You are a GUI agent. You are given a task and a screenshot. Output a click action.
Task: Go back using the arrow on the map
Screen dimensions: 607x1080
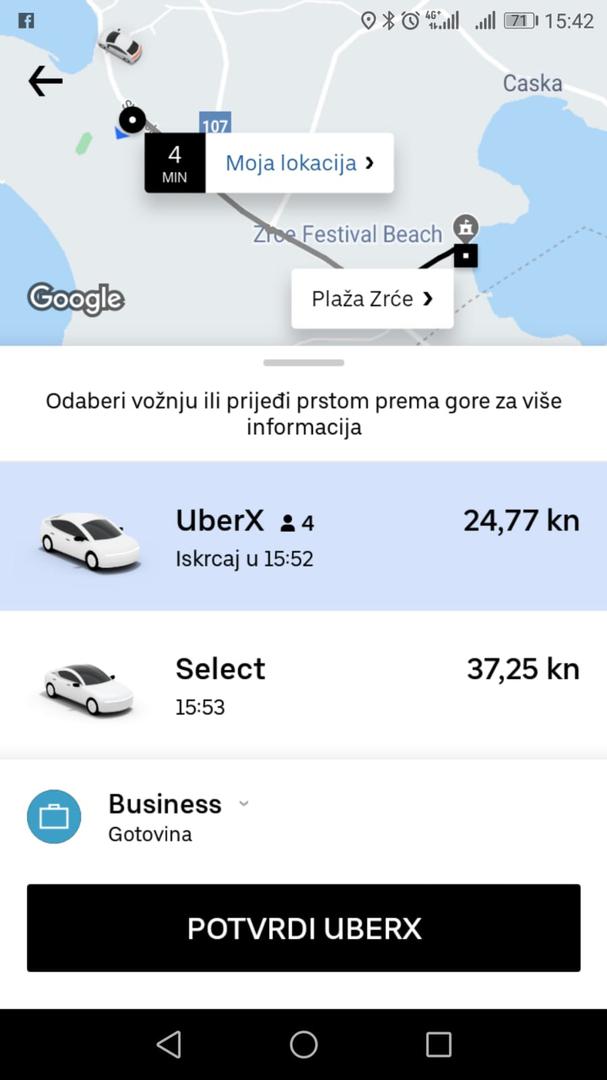[x=45, y=81]
